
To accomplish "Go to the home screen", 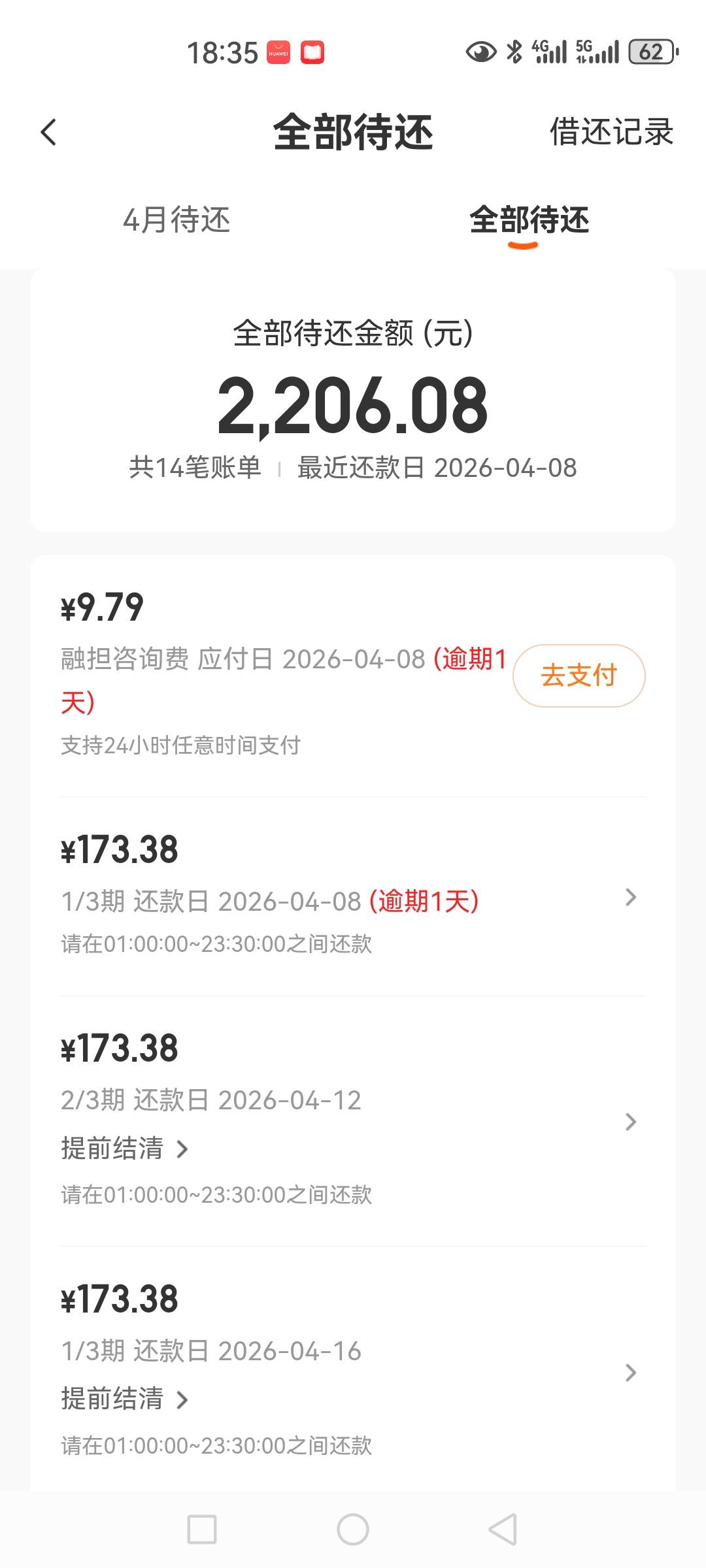I will (353, 1529).
